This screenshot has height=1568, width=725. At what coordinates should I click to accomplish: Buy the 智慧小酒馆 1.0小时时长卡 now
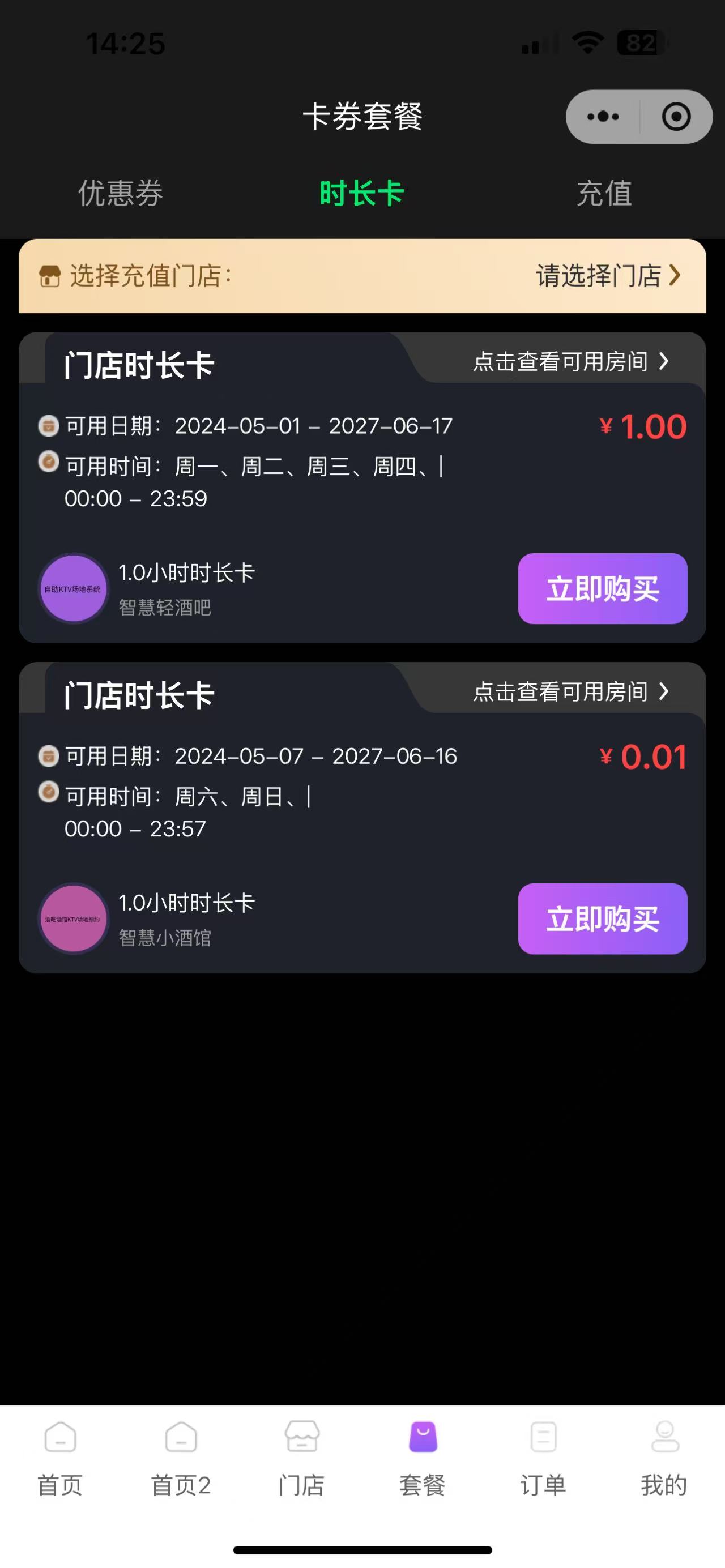pyautogui.click(x=603, y=918)
